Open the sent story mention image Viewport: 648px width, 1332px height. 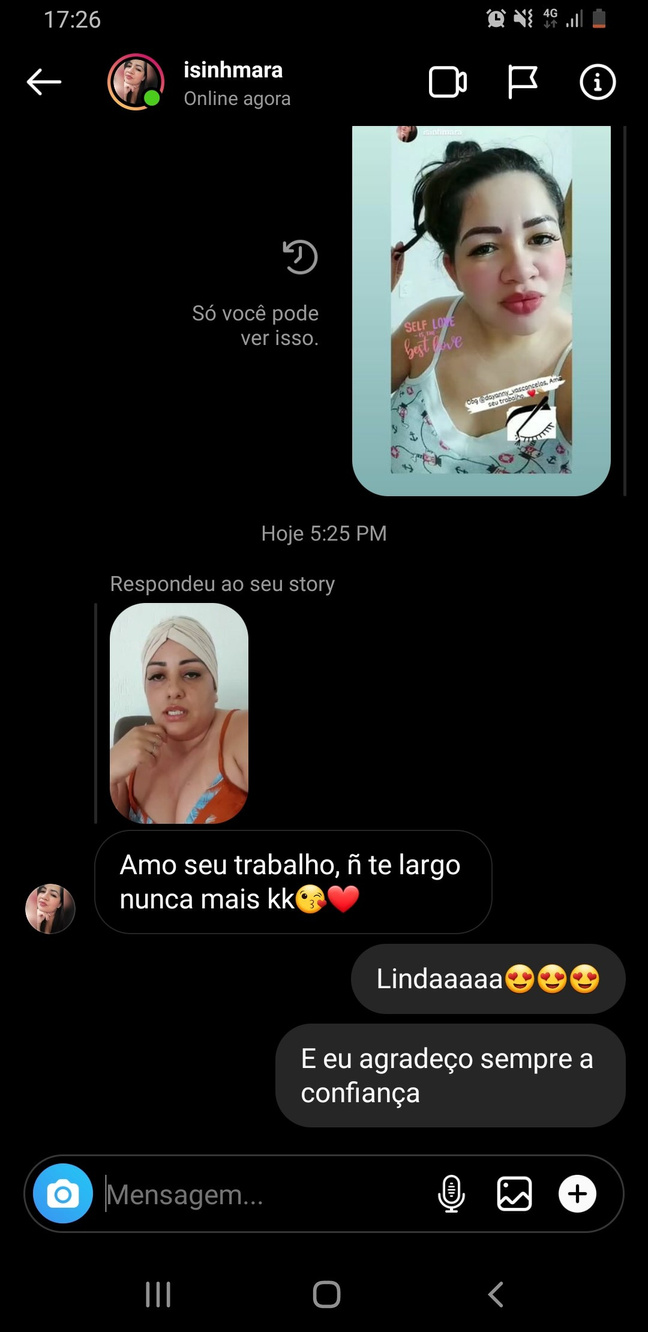pos(481,310)
